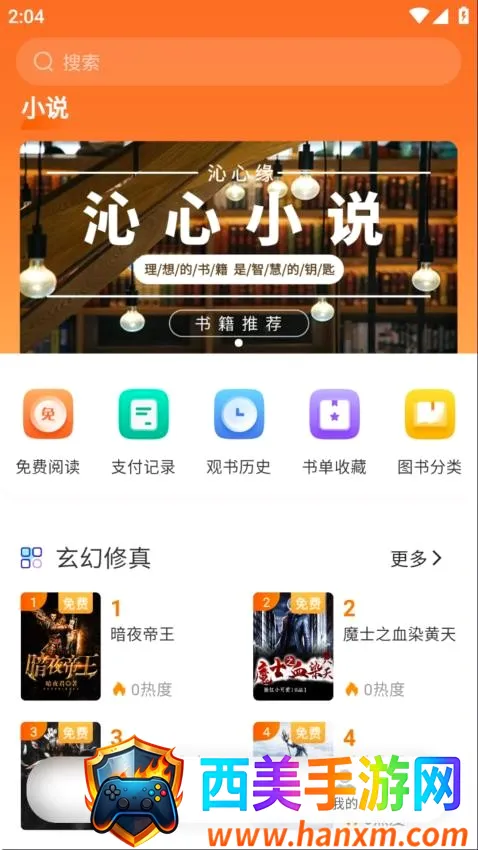Open the 沁心小说 书籍推荐 banner

click(x=238, y=247)
